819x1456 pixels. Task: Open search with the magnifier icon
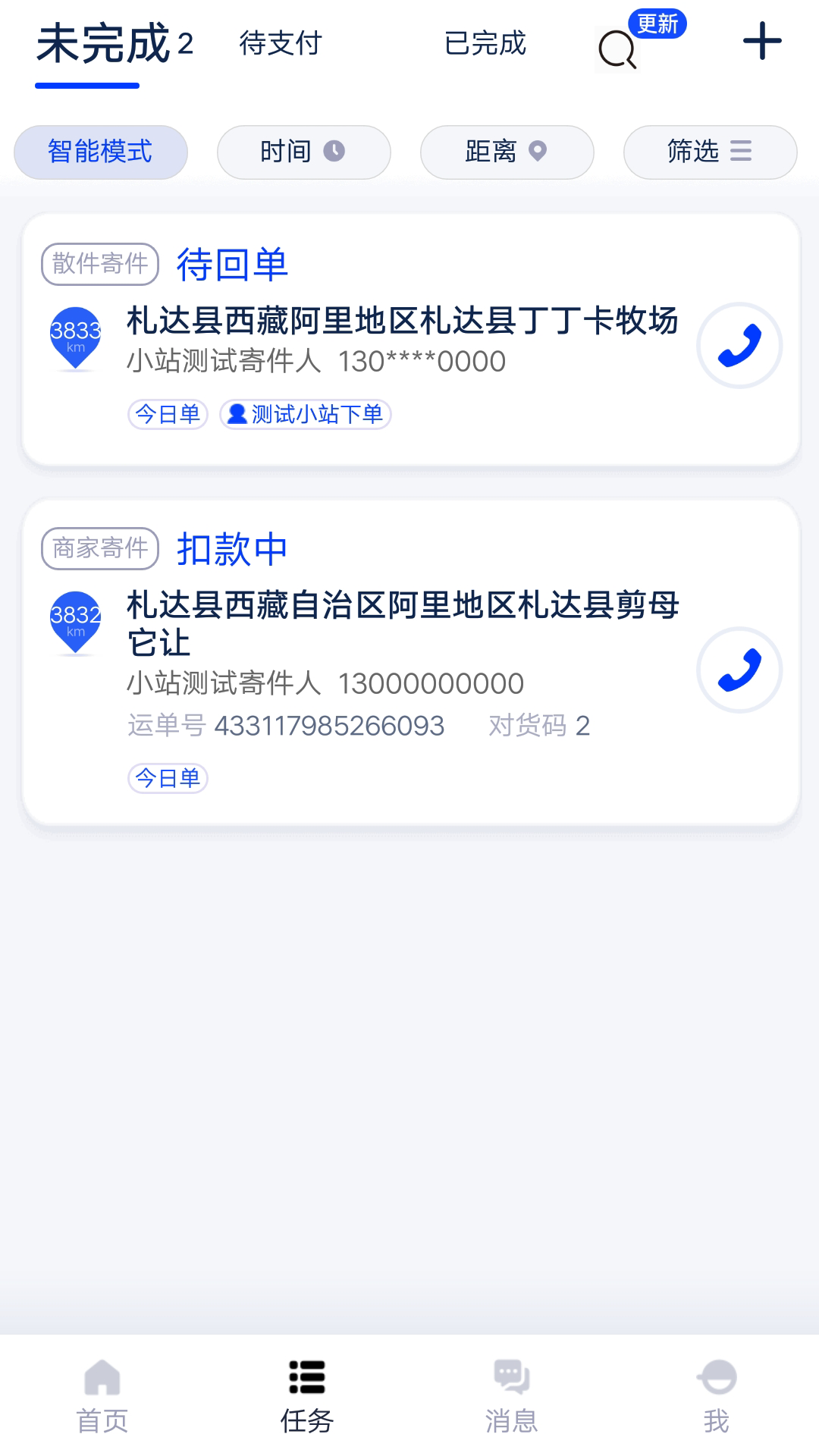[x=616, y=49]
